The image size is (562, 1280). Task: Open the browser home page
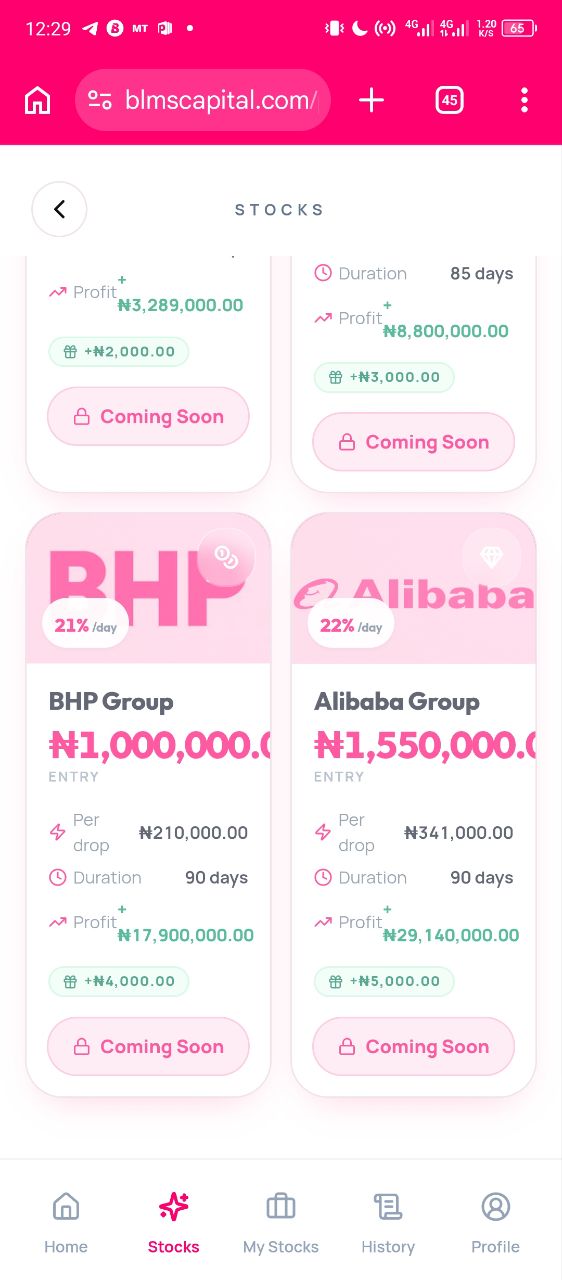tap(37, 100)
